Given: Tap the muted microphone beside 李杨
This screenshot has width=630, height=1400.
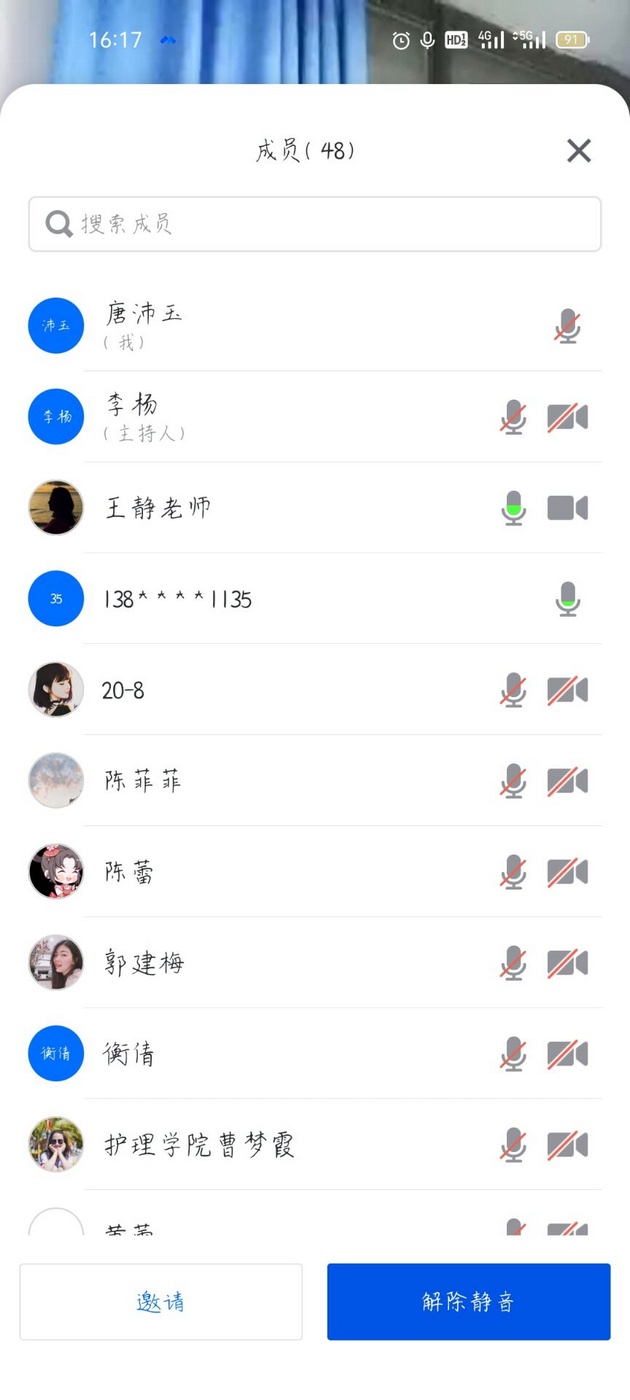Looking at the screenshot, I should point(513,417).
